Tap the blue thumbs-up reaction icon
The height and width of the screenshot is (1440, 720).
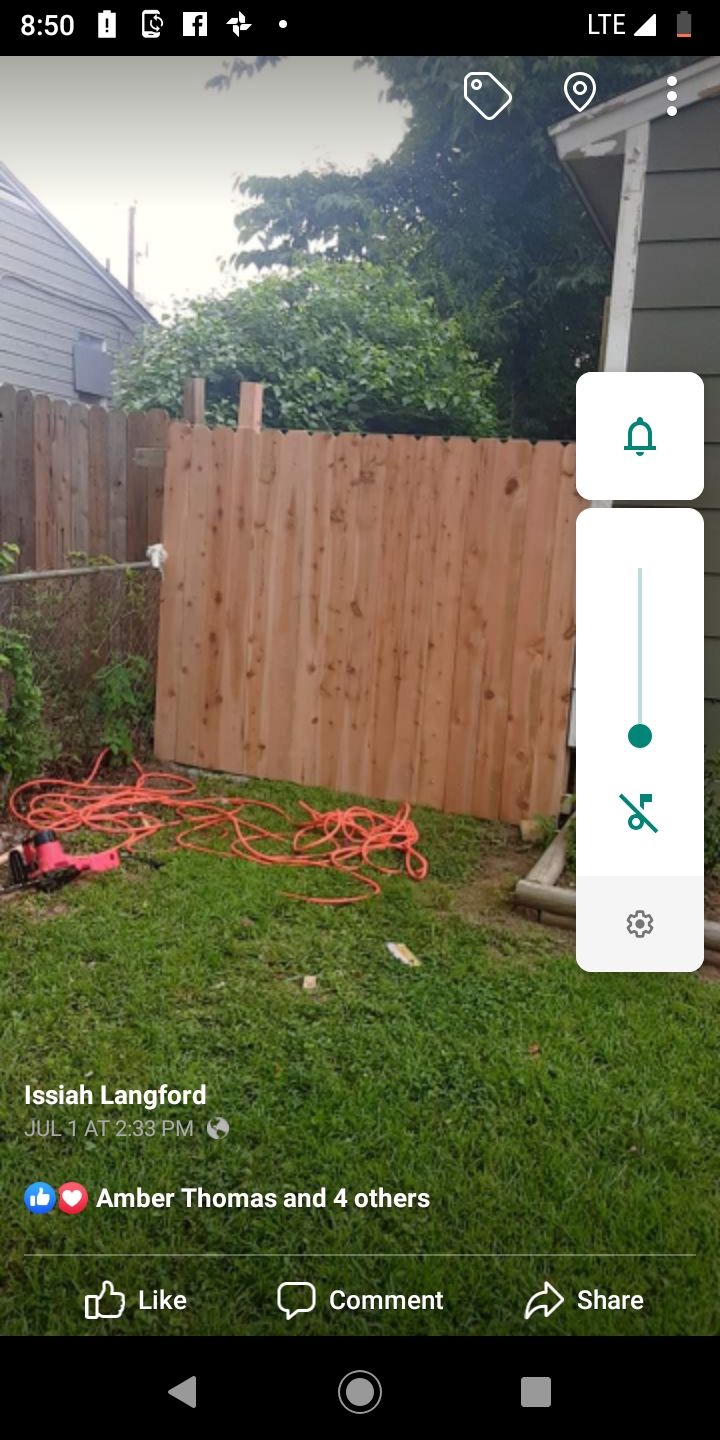coord(40,1197)
